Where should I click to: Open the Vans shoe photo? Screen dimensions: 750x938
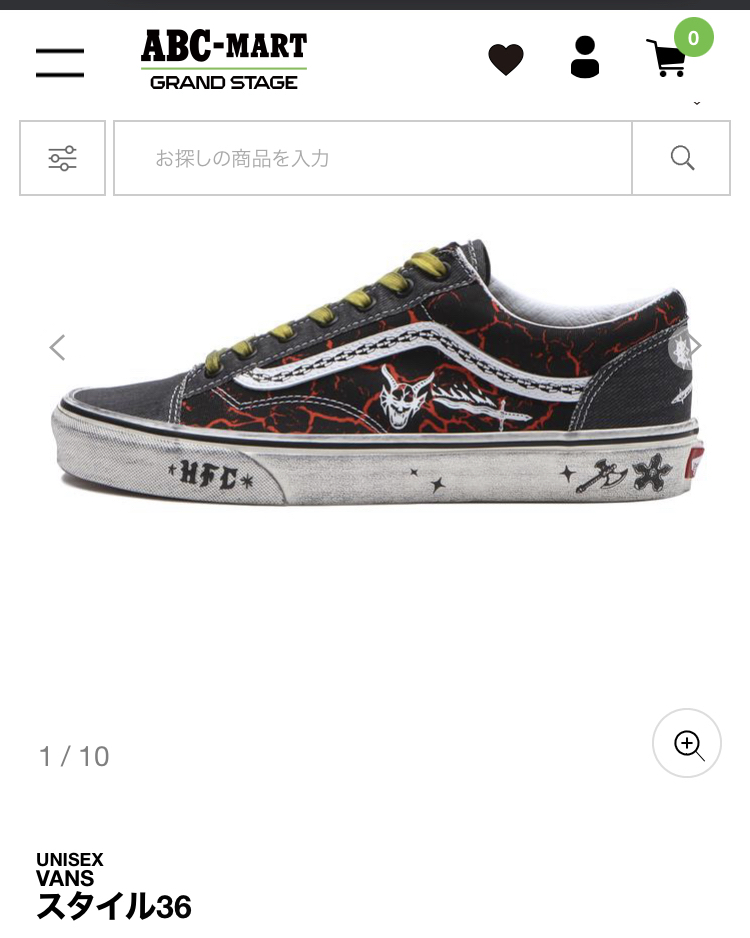pos(375,380)
